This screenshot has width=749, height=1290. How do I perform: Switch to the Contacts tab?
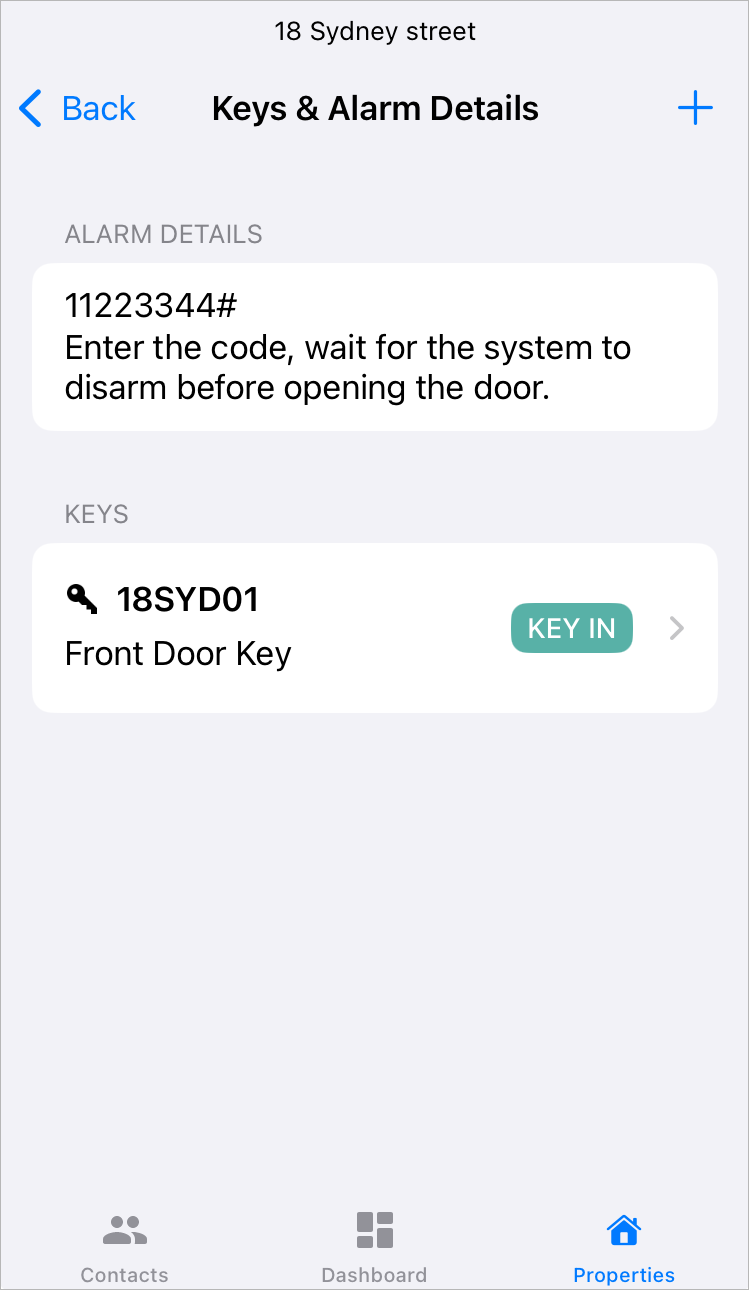124,1245
